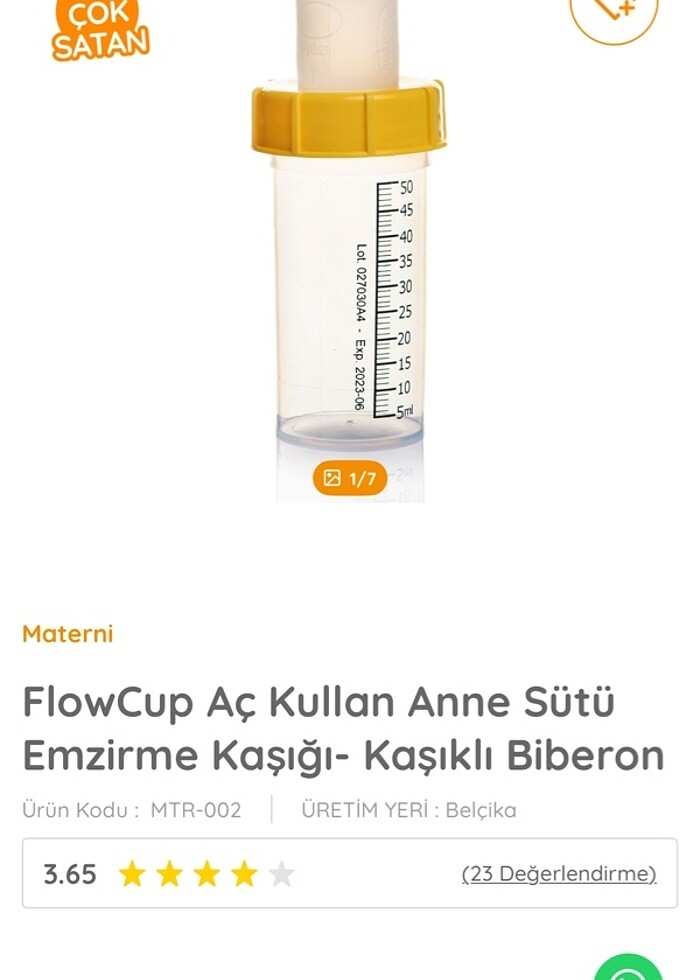Open the Materni brand page
The image size is (700, 980).
68,633
